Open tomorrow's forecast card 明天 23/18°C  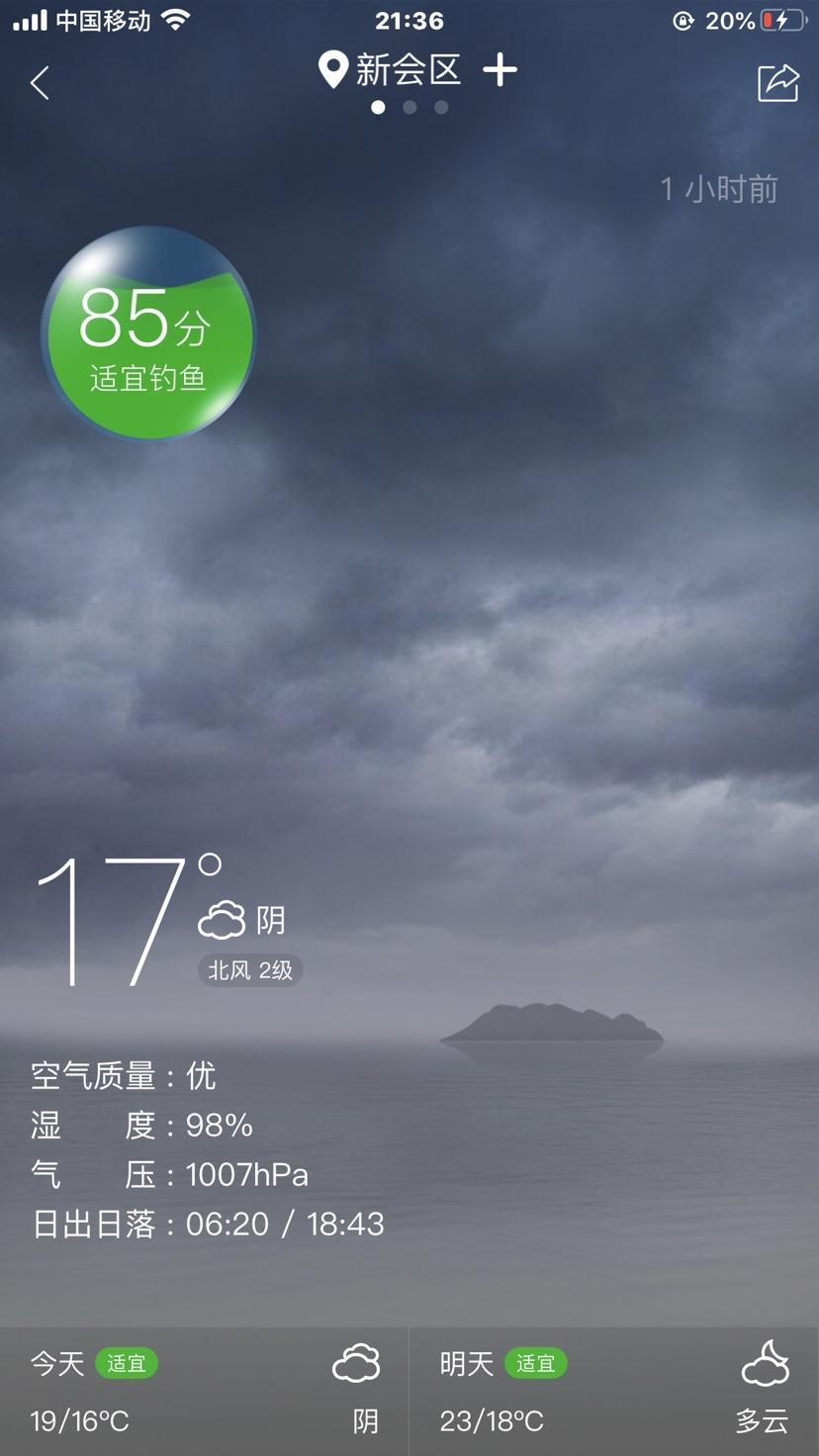click(x=614, y=1392)
